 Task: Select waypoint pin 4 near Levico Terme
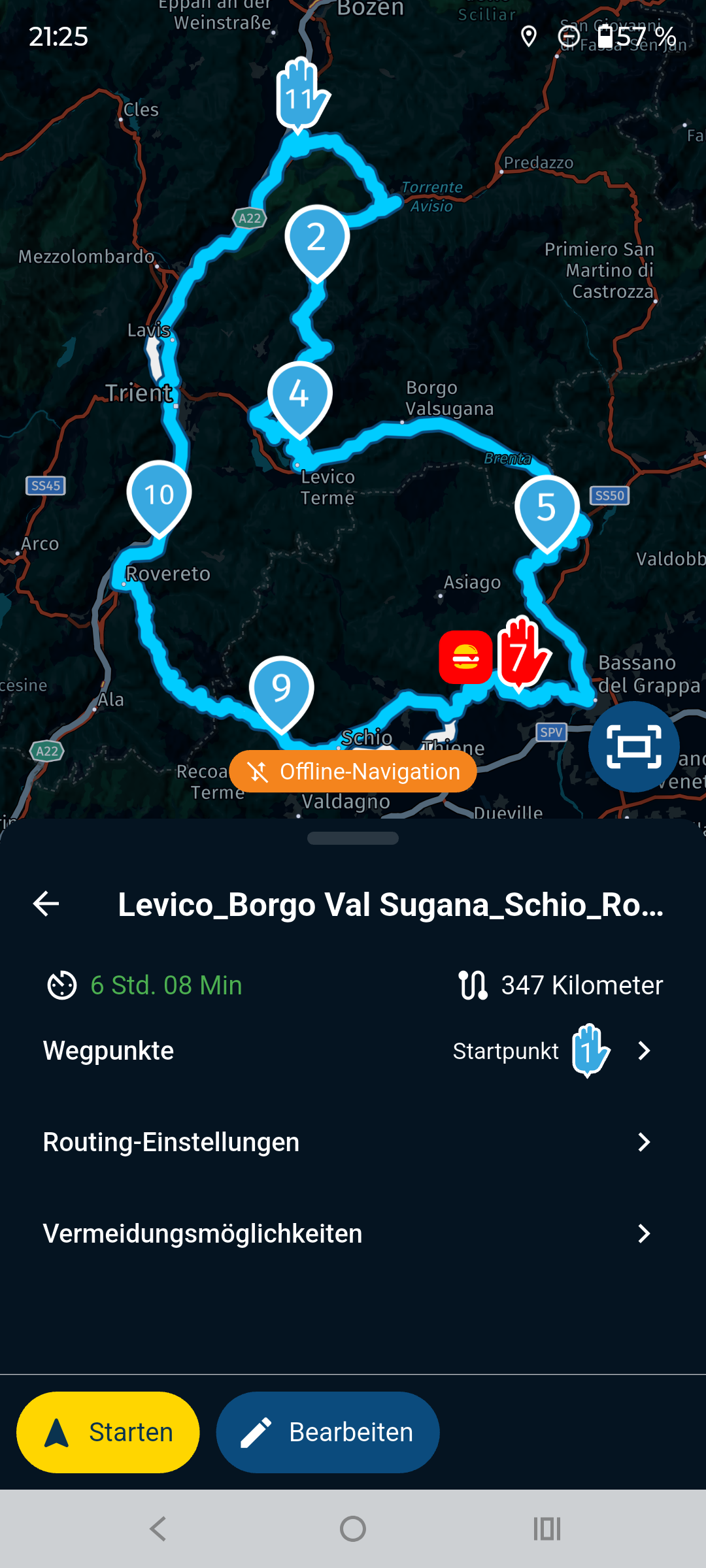click(x=301, y=393)
